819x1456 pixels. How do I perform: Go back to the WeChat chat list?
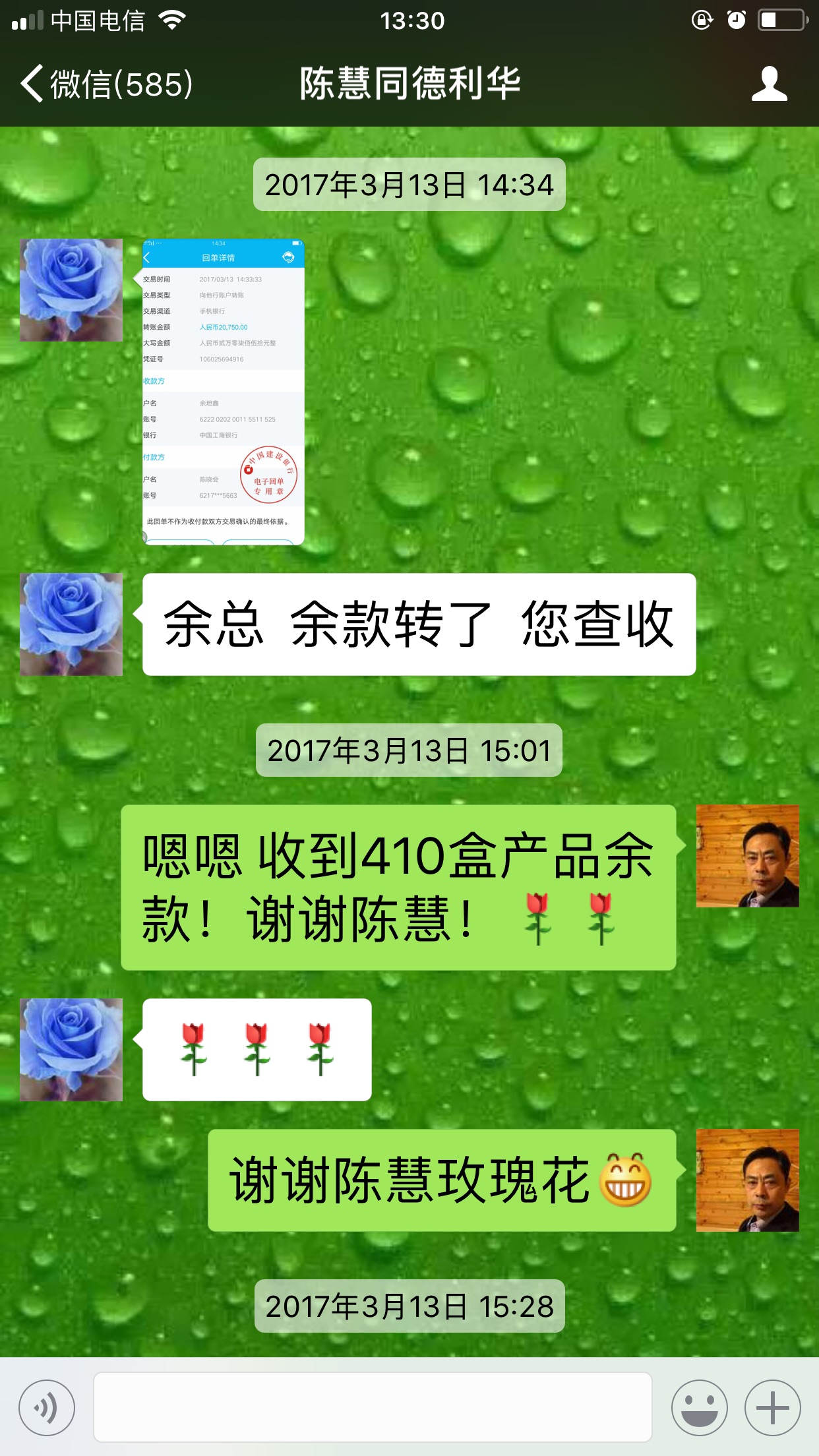pos(106,84)
